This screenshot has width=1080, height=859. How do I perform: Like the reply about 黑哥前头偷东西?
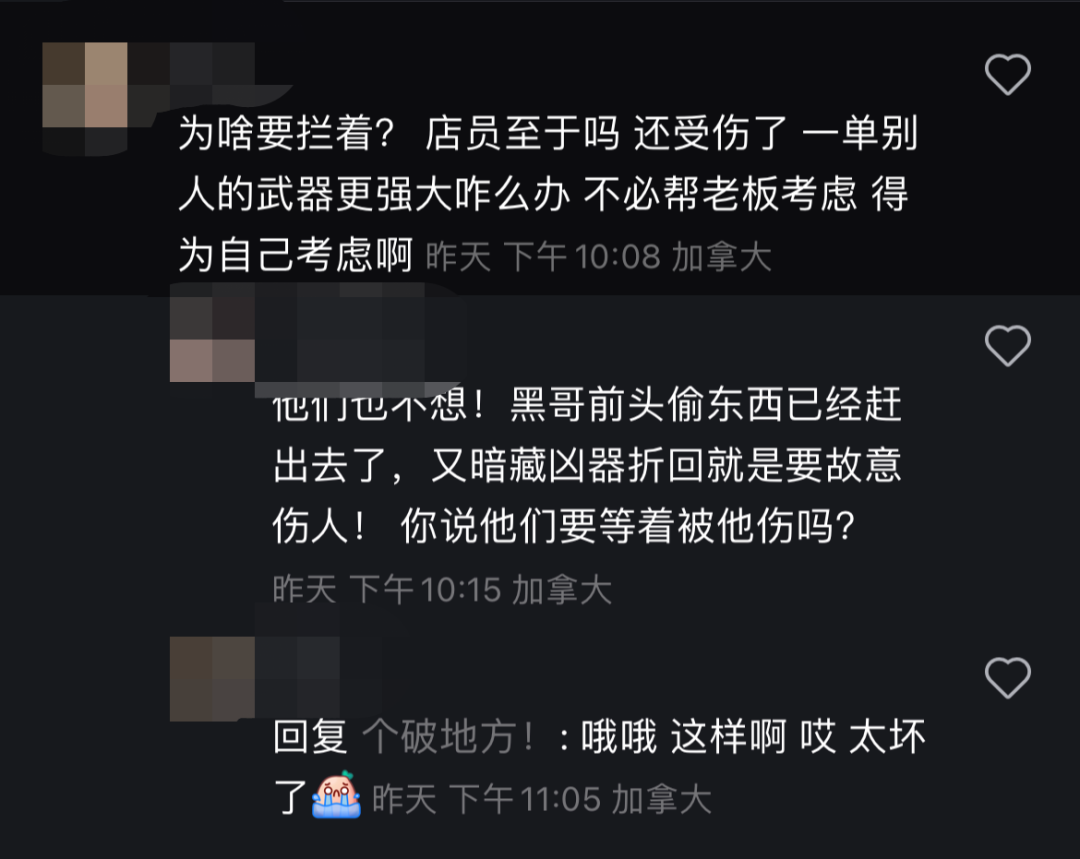click(1007, 346)
